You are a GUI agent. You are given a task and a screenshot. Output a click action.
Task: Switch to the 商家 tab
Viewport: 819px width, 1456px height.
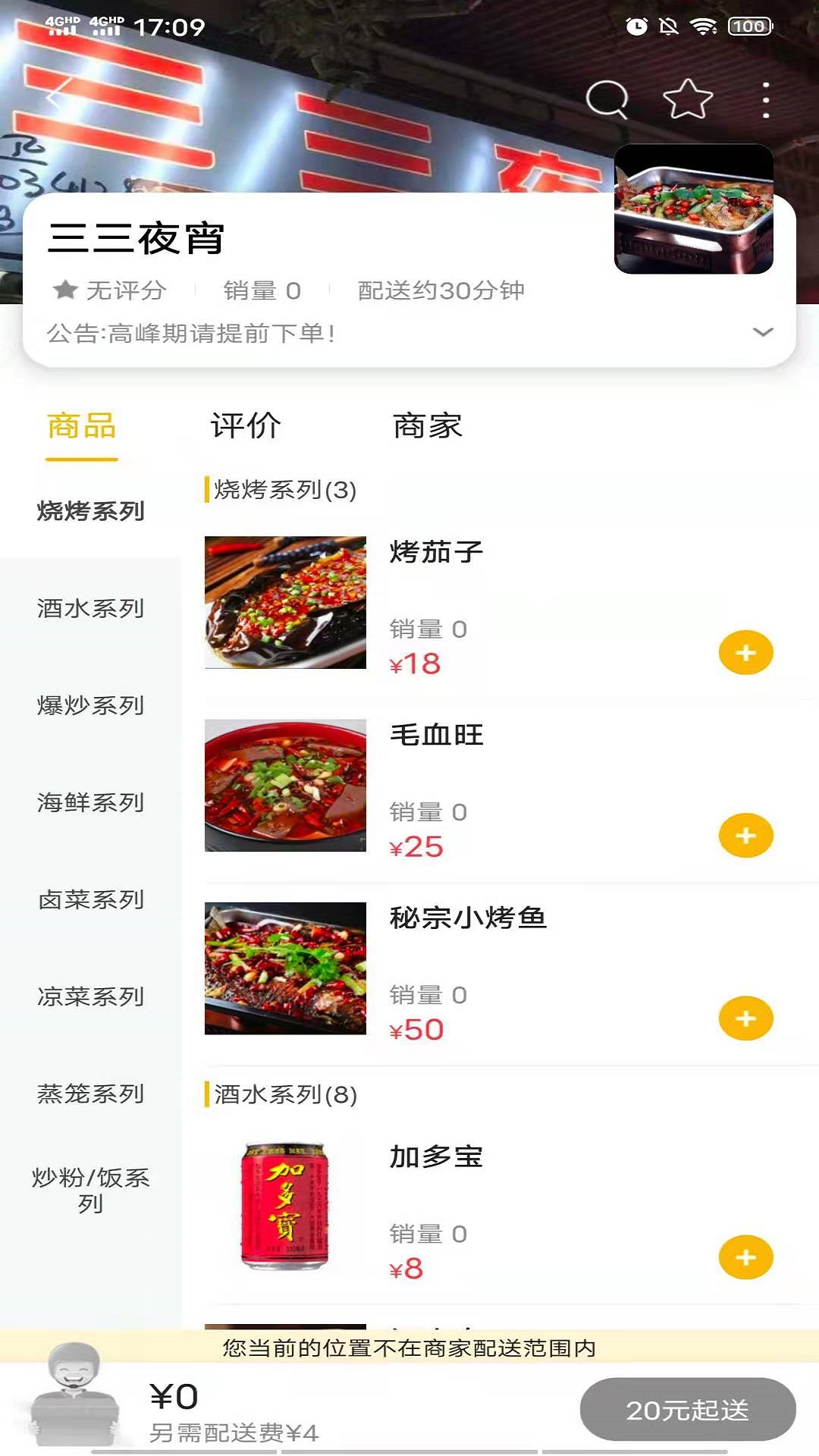[427, 426]
